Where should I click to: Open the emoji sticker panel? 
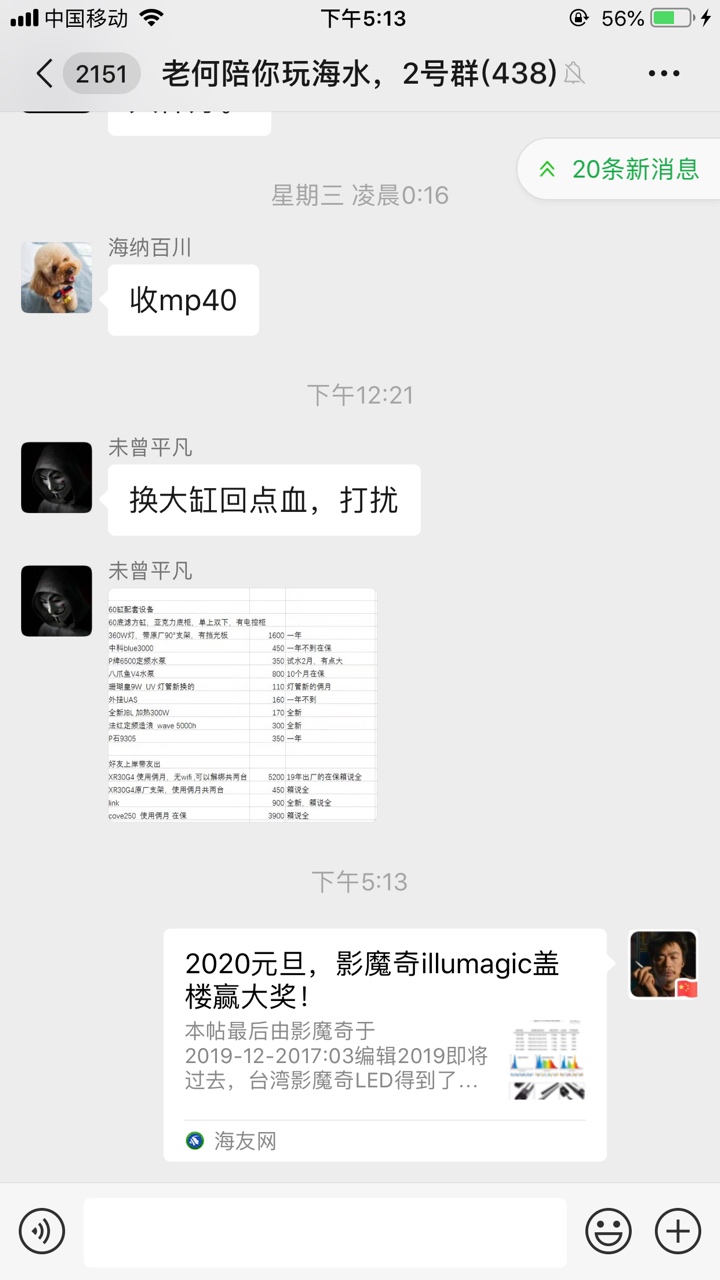(608, 1230)
